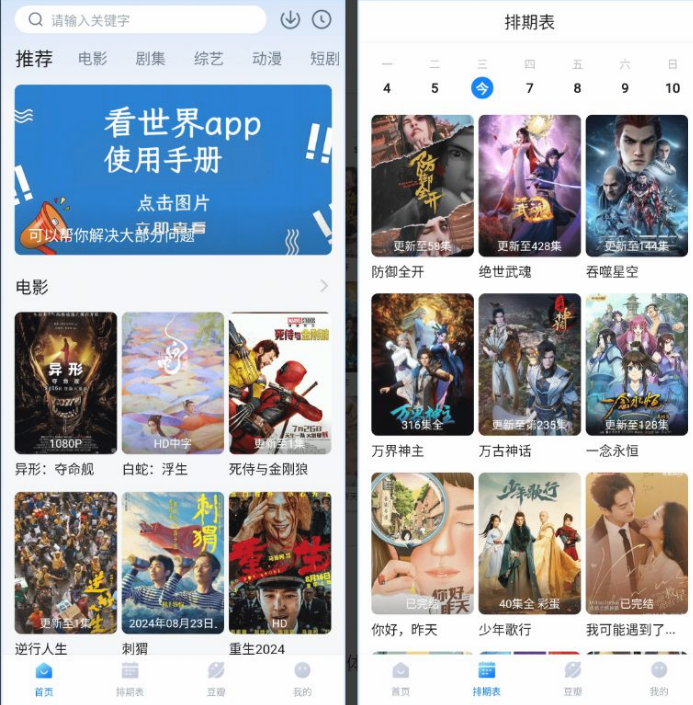Open the downloads icon
The image size is (693, 705).
[290, 20]
